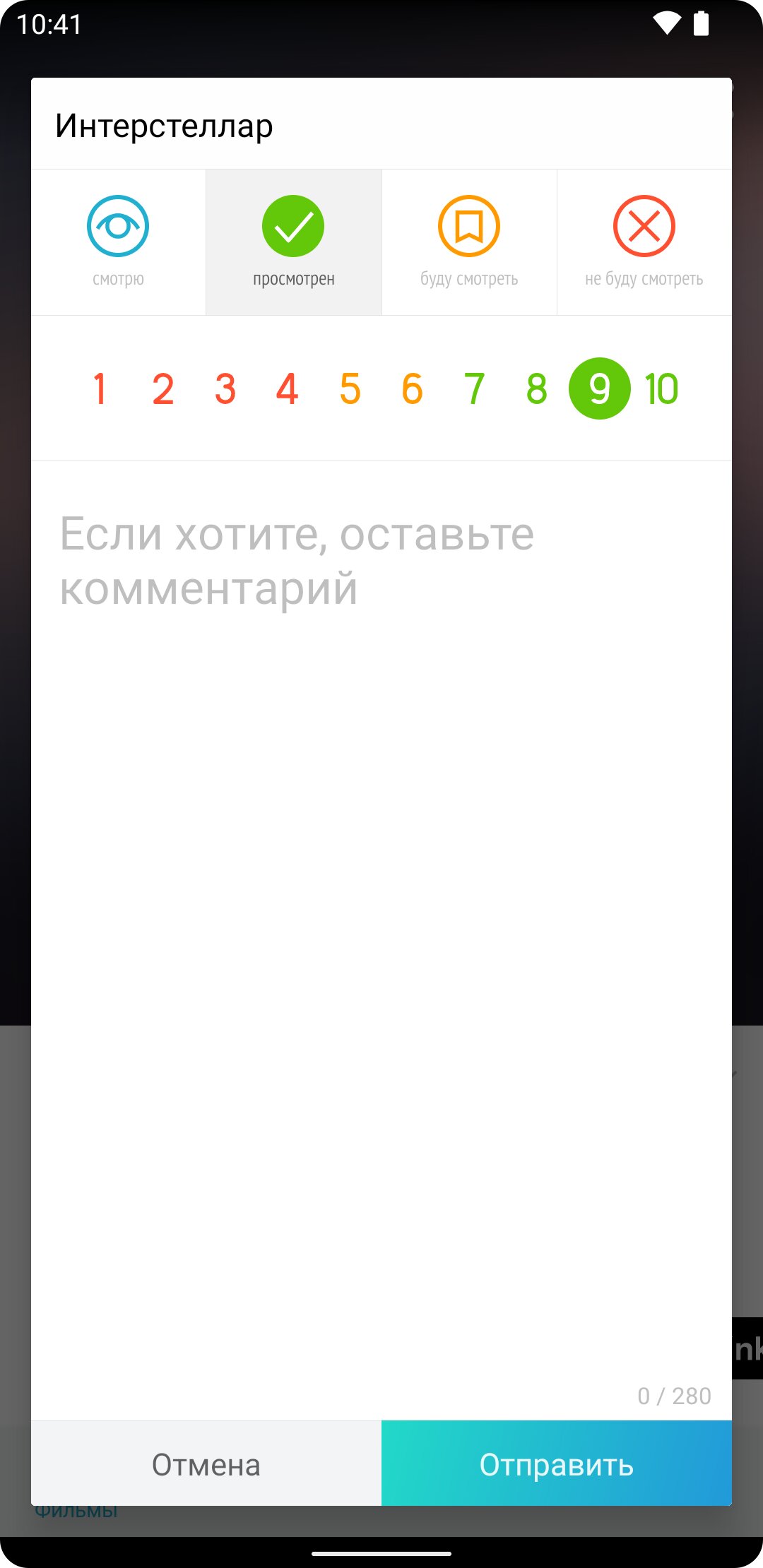Viewport: 763px width, 1568px height.
Task: Cancel with the 'Отмена' button
Action: click(x=206, y=1463)
